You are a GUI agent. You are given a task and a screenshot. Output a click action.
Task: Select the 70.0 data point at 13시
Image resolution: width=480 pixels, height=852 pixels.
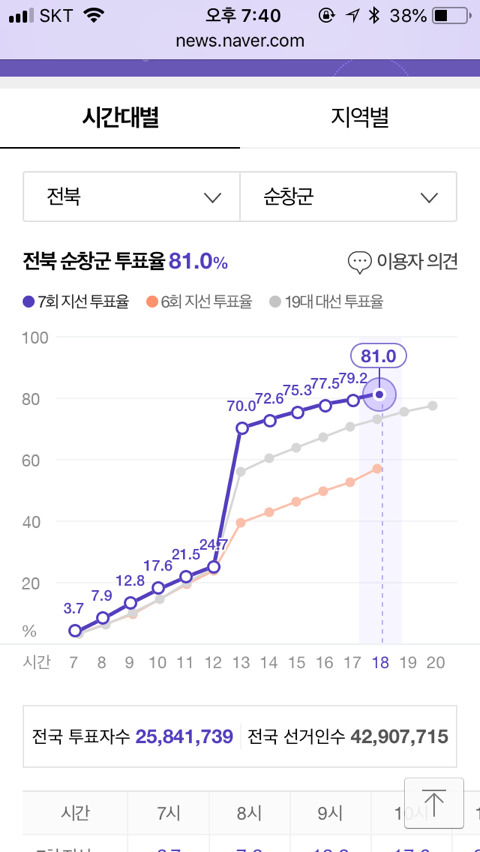[242, 428]
